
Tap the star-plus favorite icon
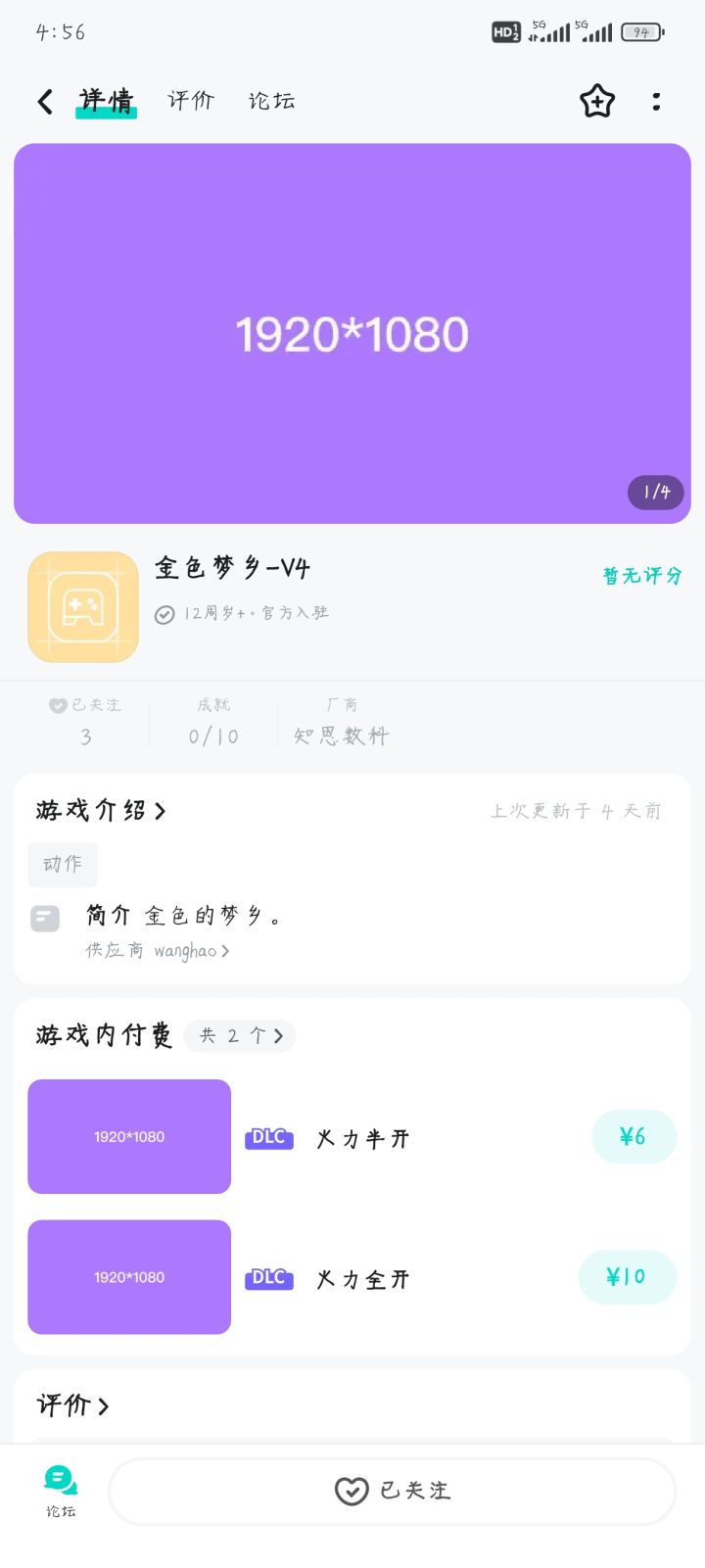click(596, 101)
